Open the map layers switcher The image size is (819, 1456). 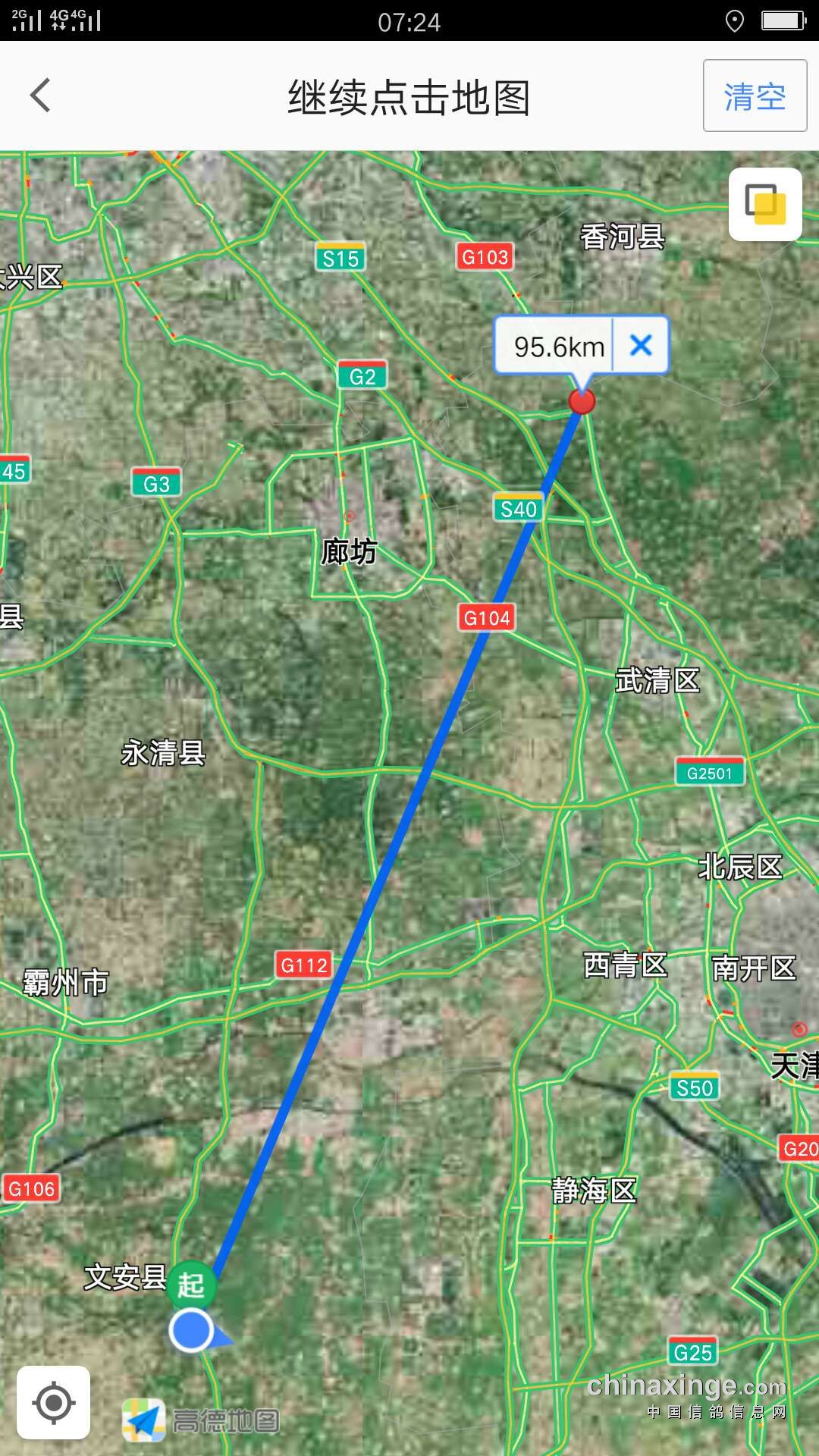pyautogui.click(x=765, y=204)
